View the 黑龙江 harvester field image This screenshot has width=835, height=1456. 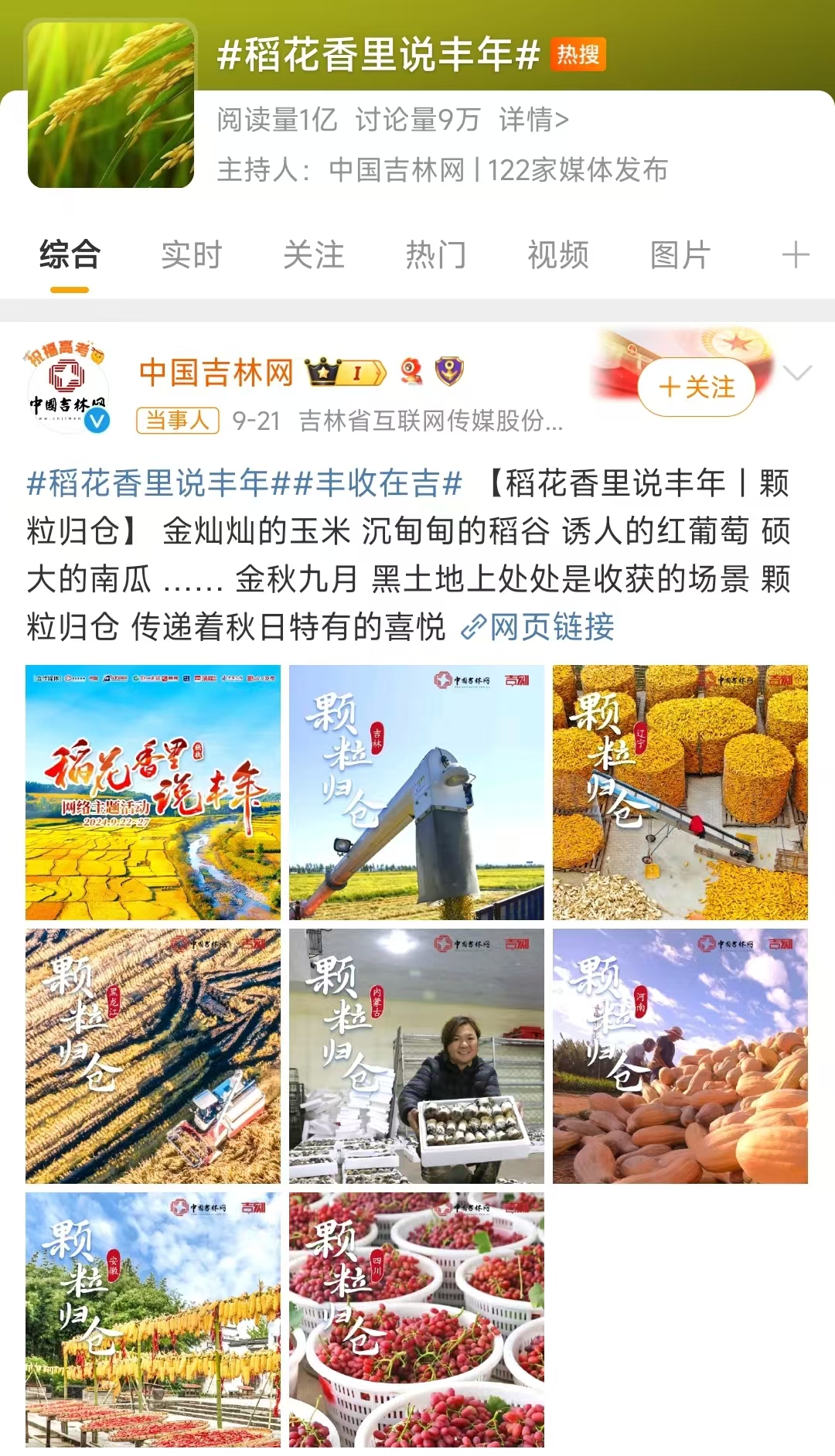153,1056
